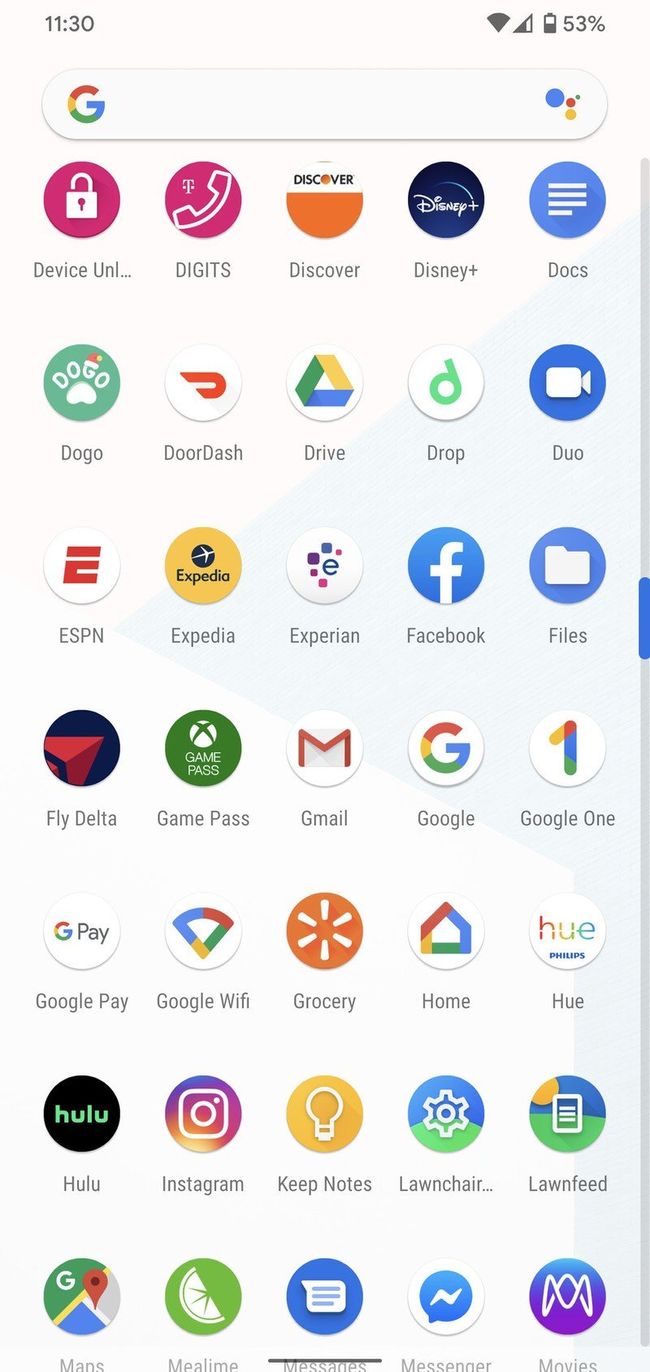The width and height of the screenshot is (650, 1372).
Task: Open the Google Pay app
Action: pyautogui.click(x=82, y=932)
